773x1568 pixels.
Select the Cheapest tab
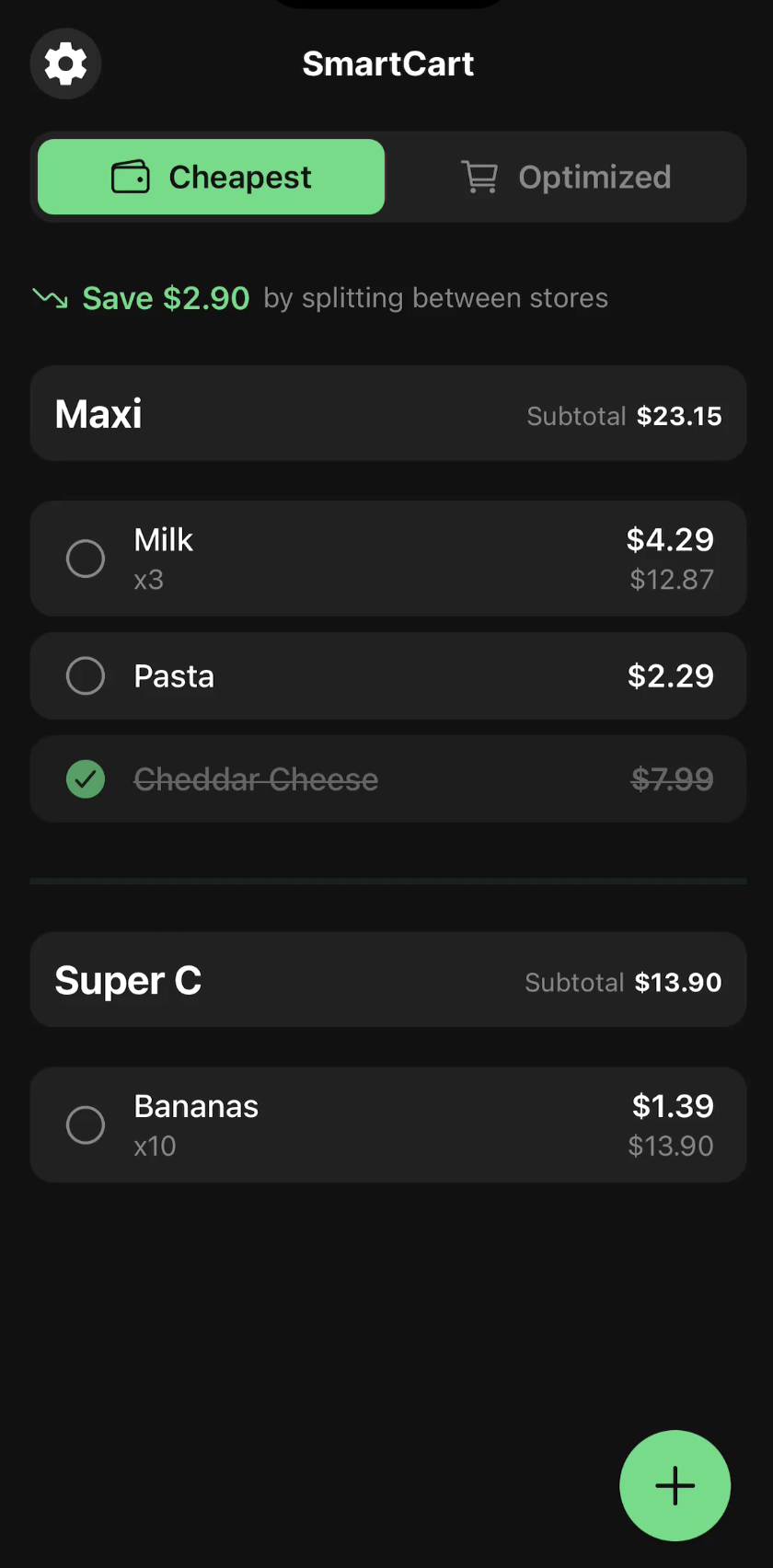pos(212,177)
